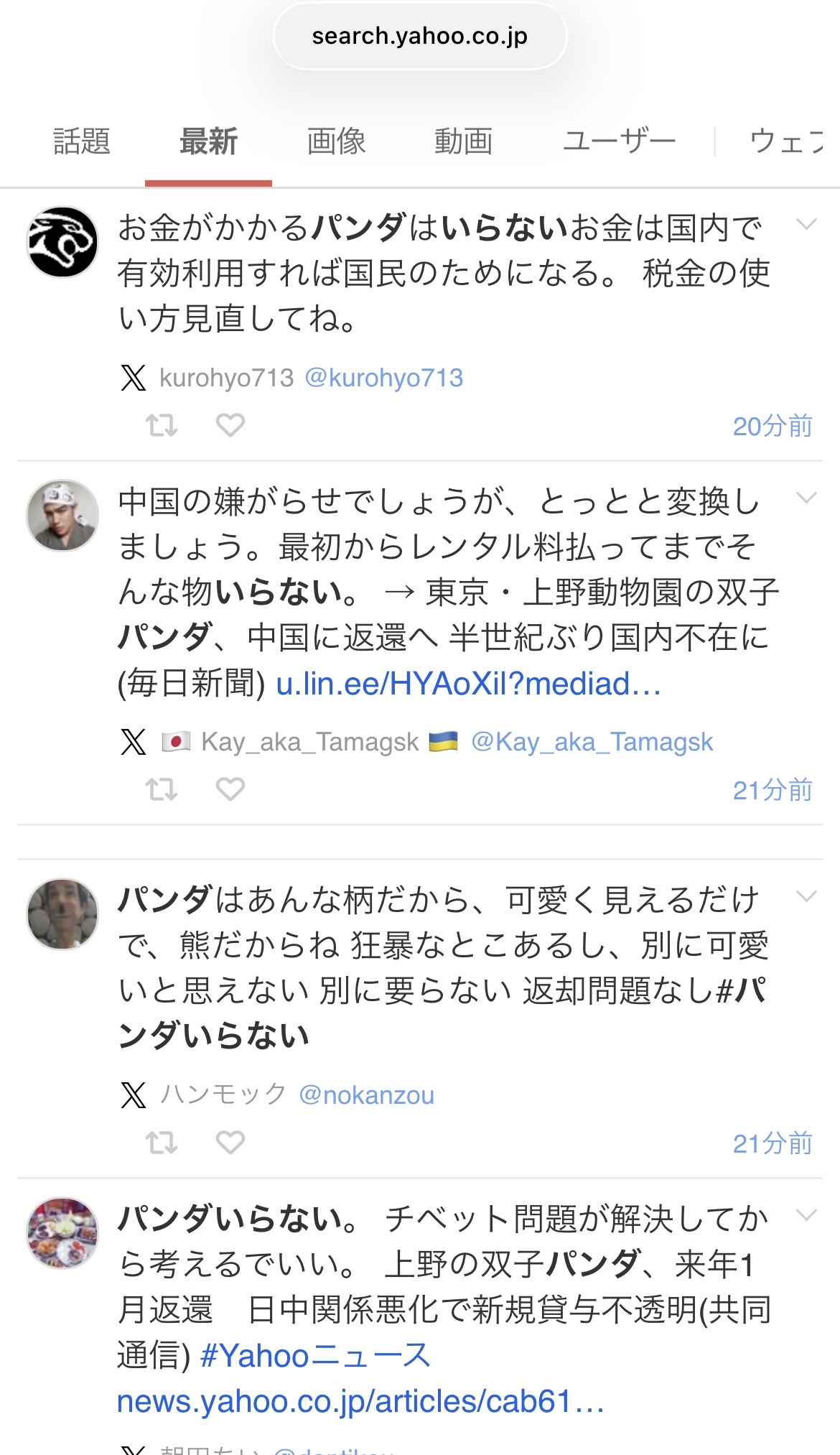840x1455 pixels.
Task: Open the @Kay_aka_Tamagsk profile link
Action: pos(592,742)
